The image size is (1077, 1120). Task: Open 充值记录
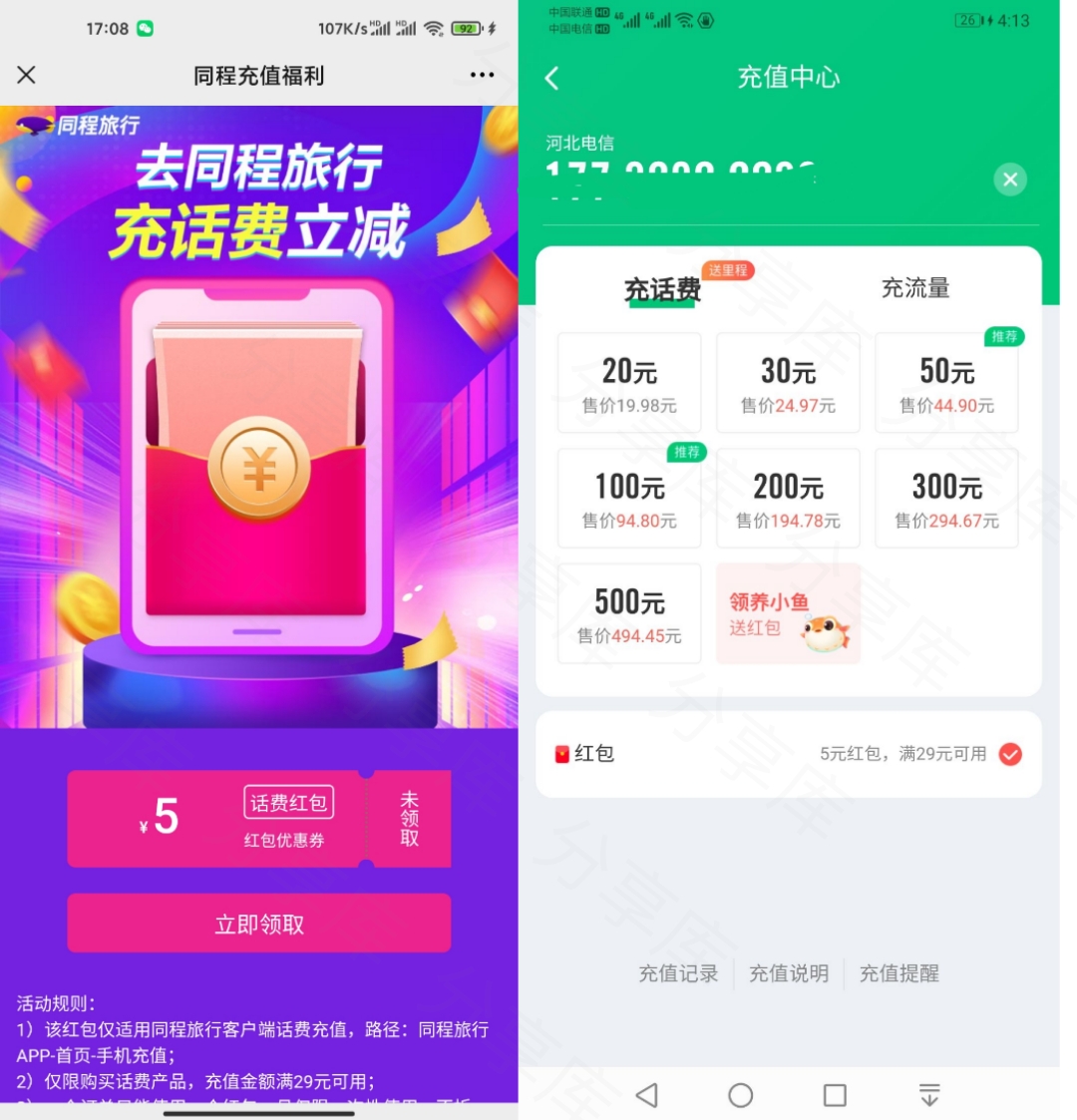click(678, 973)
